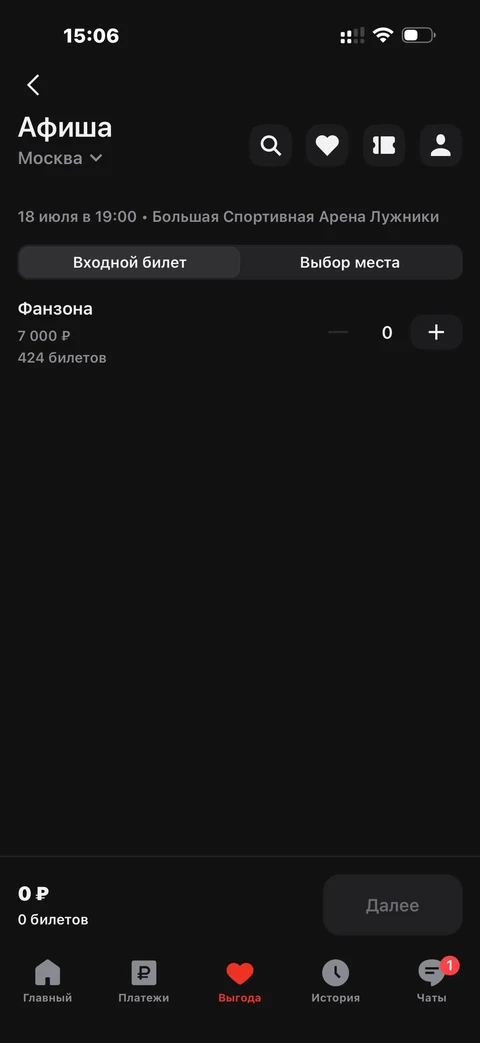This screenshot has height=1043, width=480.
Task: Open favorites via the heart icon
Action: (x=327, y=145)
